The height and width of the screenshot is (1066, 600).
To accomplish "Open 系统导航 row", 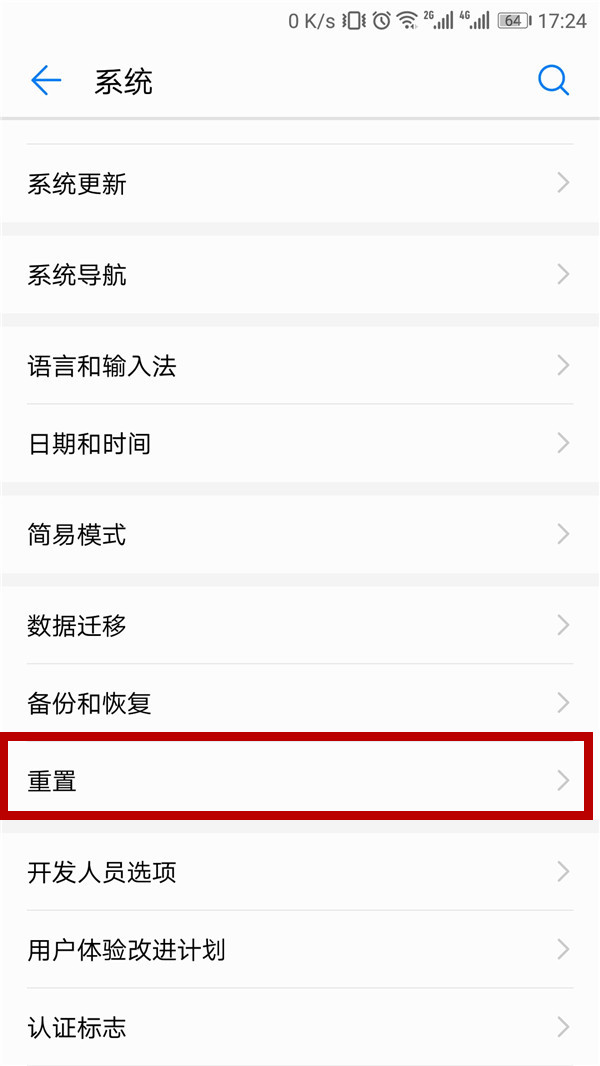I will [300, 275].
